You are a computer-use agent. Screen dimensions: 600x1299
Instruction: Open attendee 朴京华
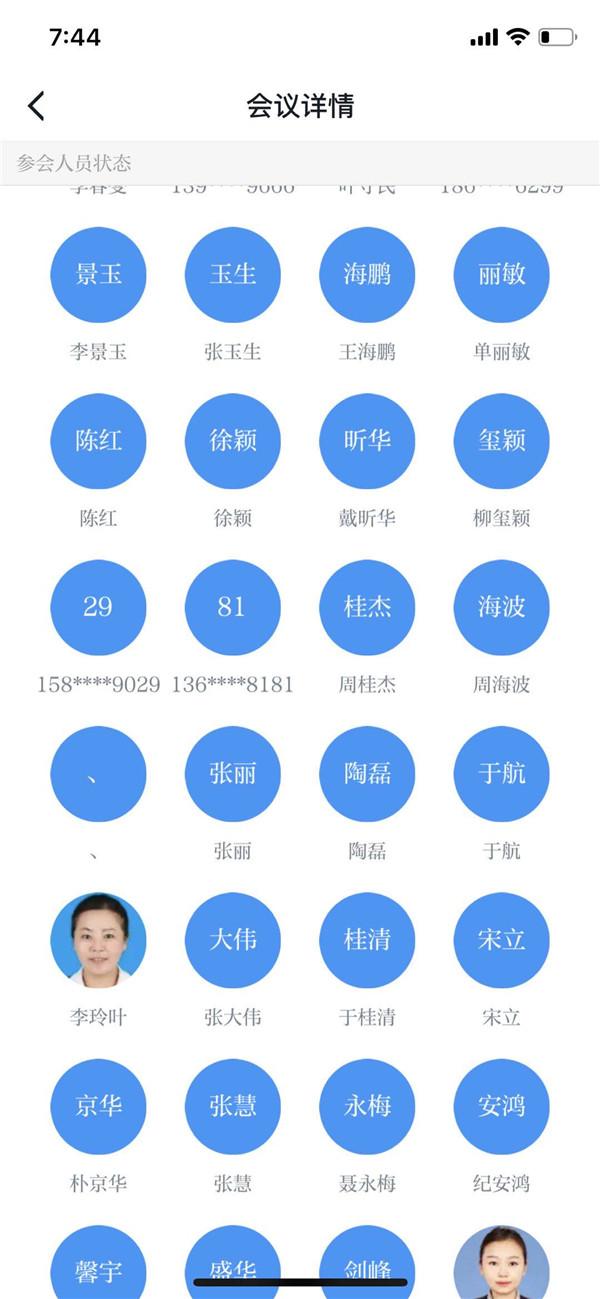98,1106
